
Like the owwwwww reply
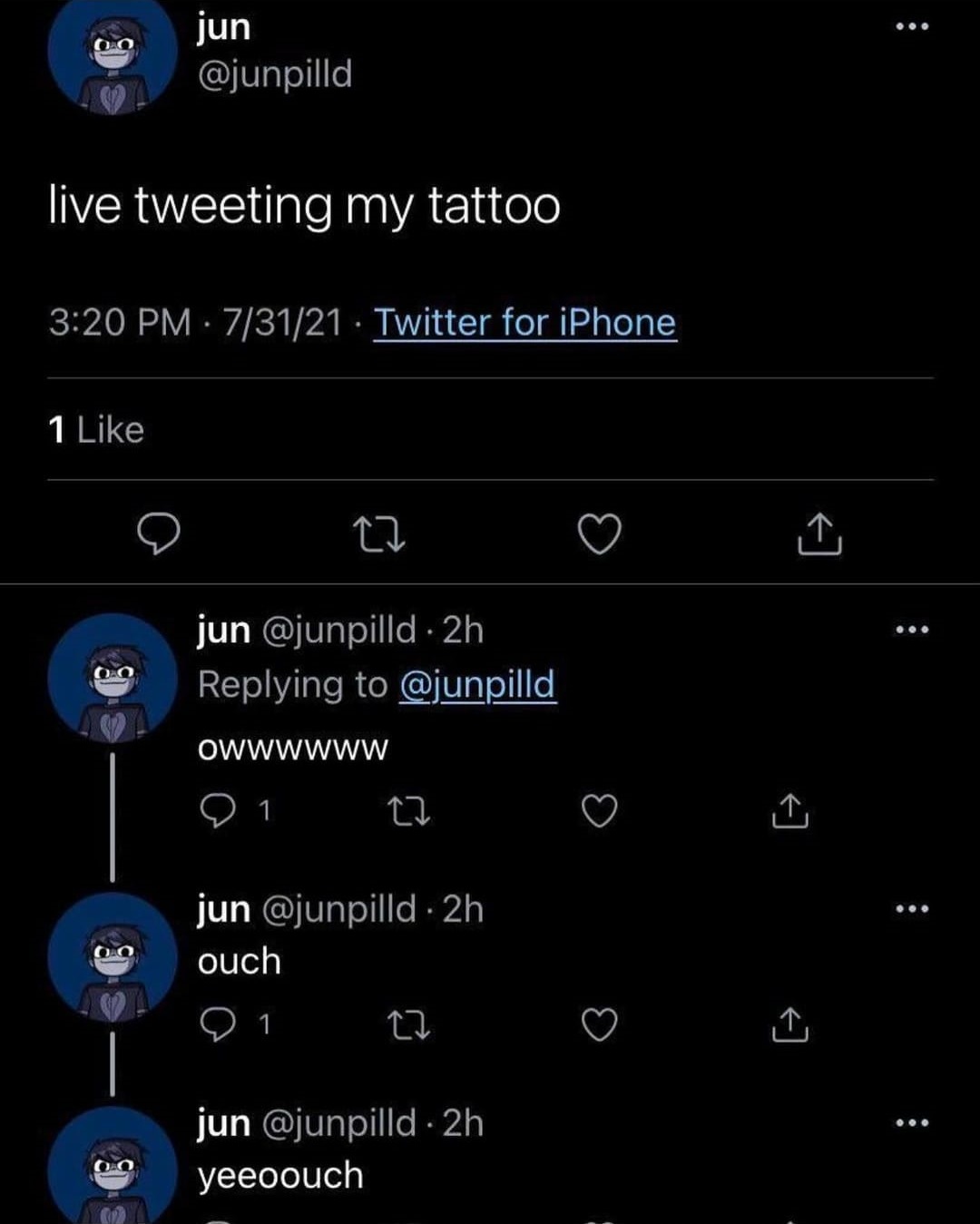click(x=599, y=810)
